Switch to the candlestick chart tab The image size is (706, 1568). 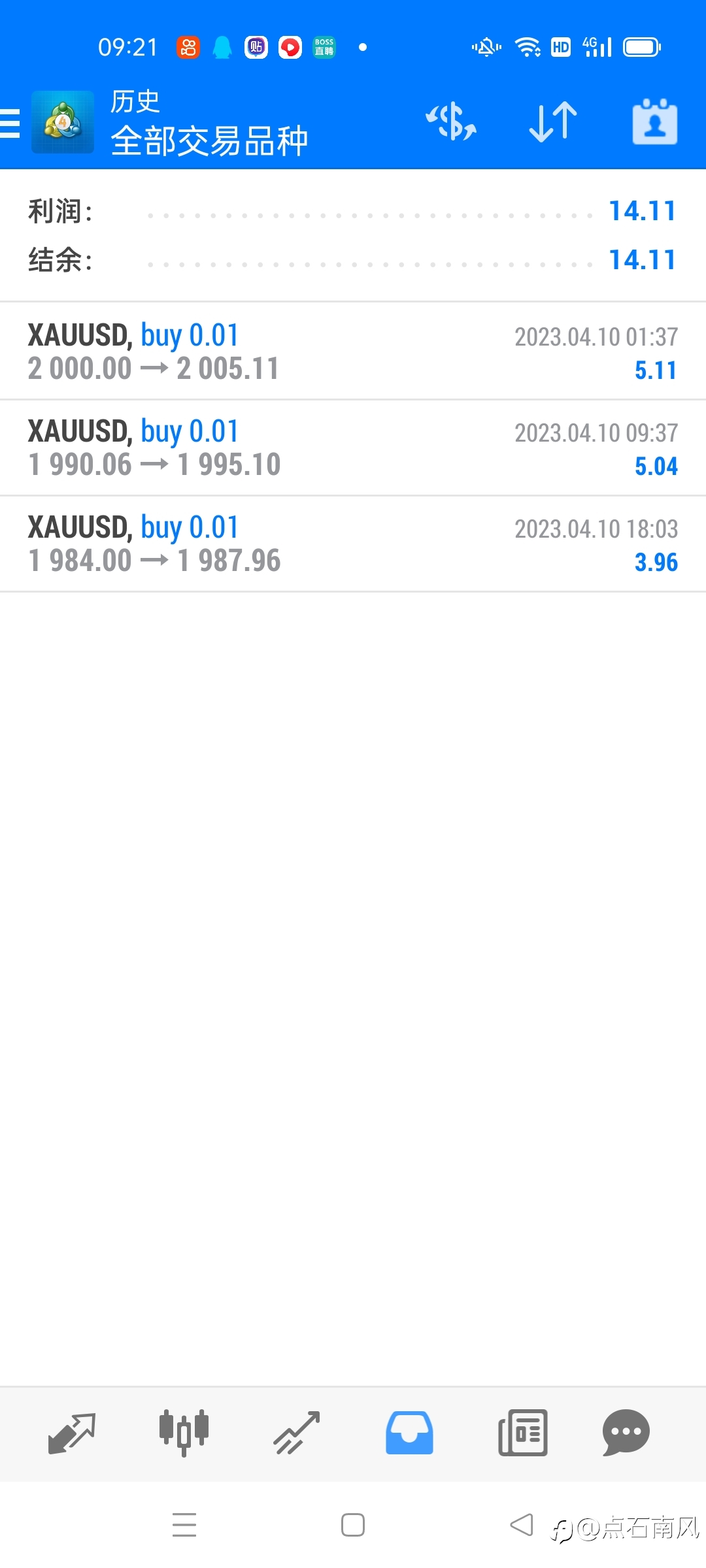[x=184, y=1433]
